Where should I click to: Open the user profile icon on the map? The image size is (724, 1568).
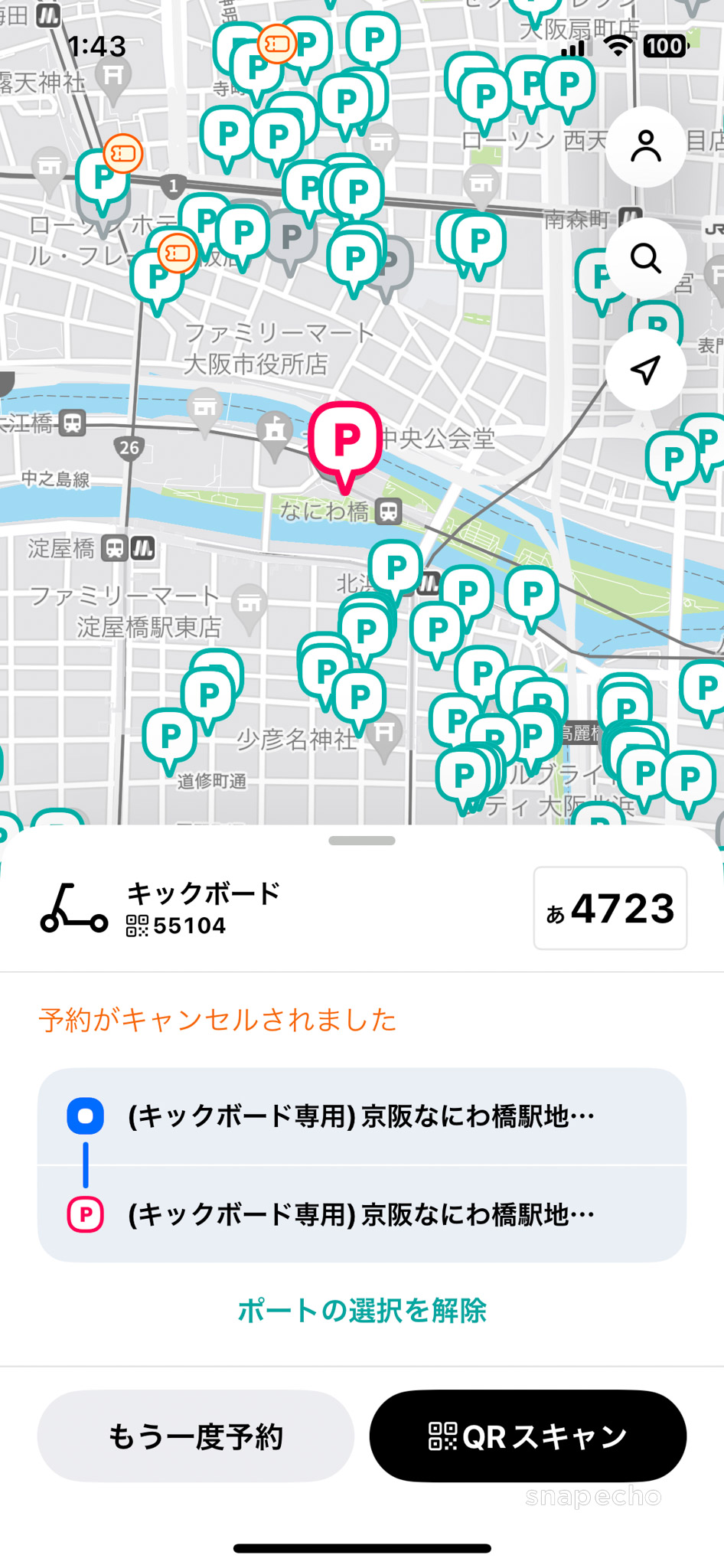pos(647,145)
